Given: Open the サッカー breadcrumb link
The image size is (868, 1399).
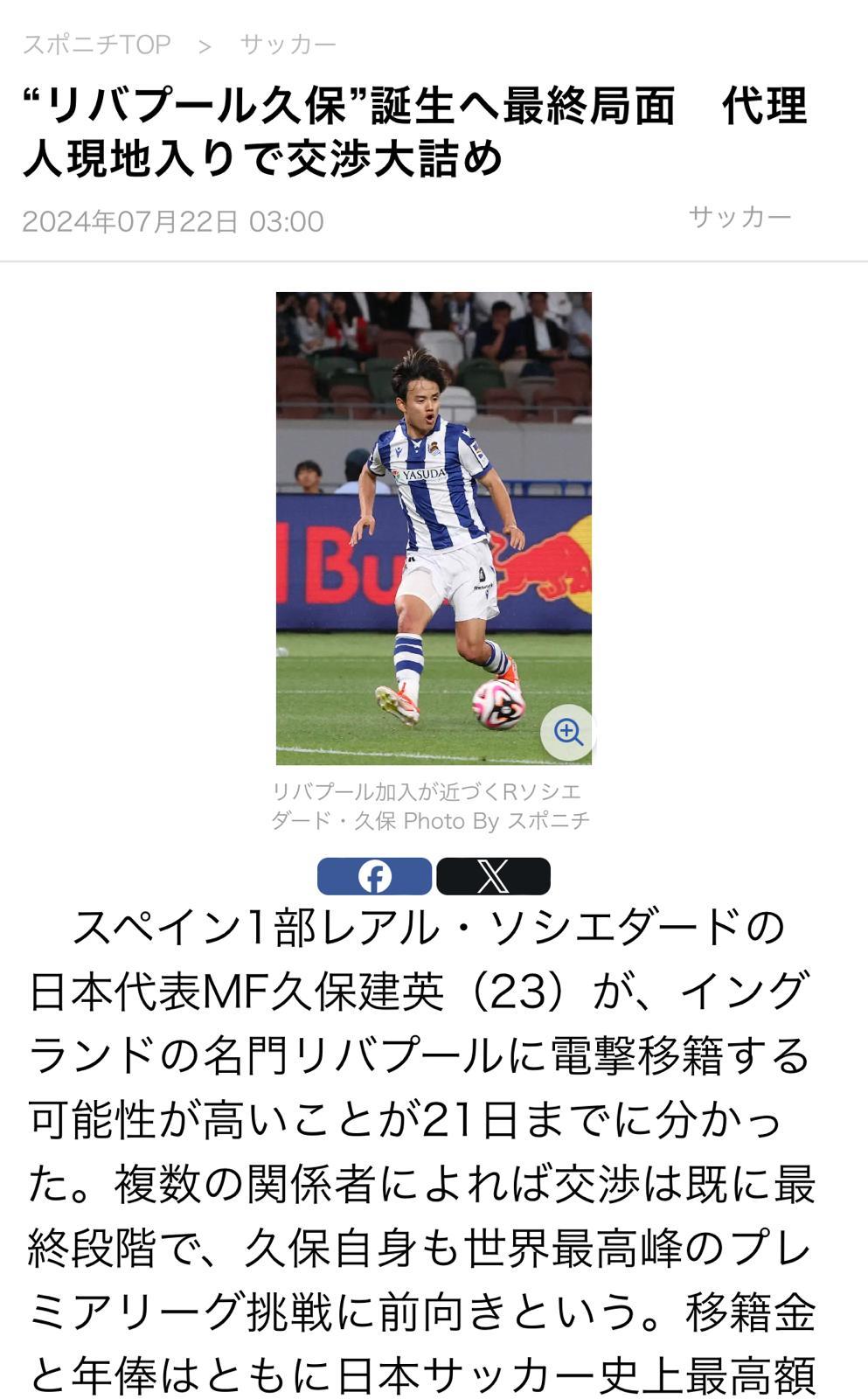Looking at the screenshot, I should pyautogui.click(x=288, y=45).
